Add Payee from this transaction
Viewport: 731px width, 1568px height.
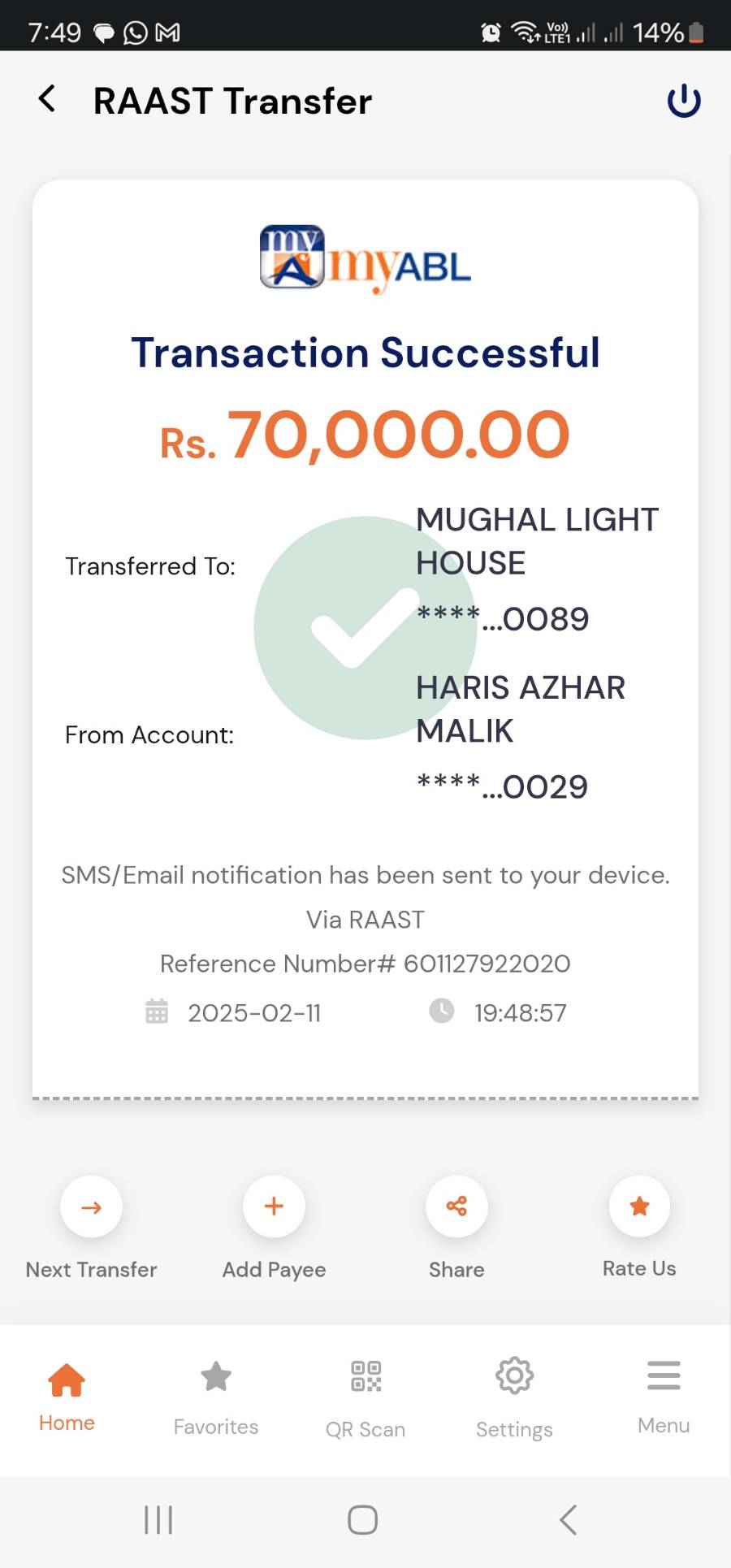click(274, 1206)
